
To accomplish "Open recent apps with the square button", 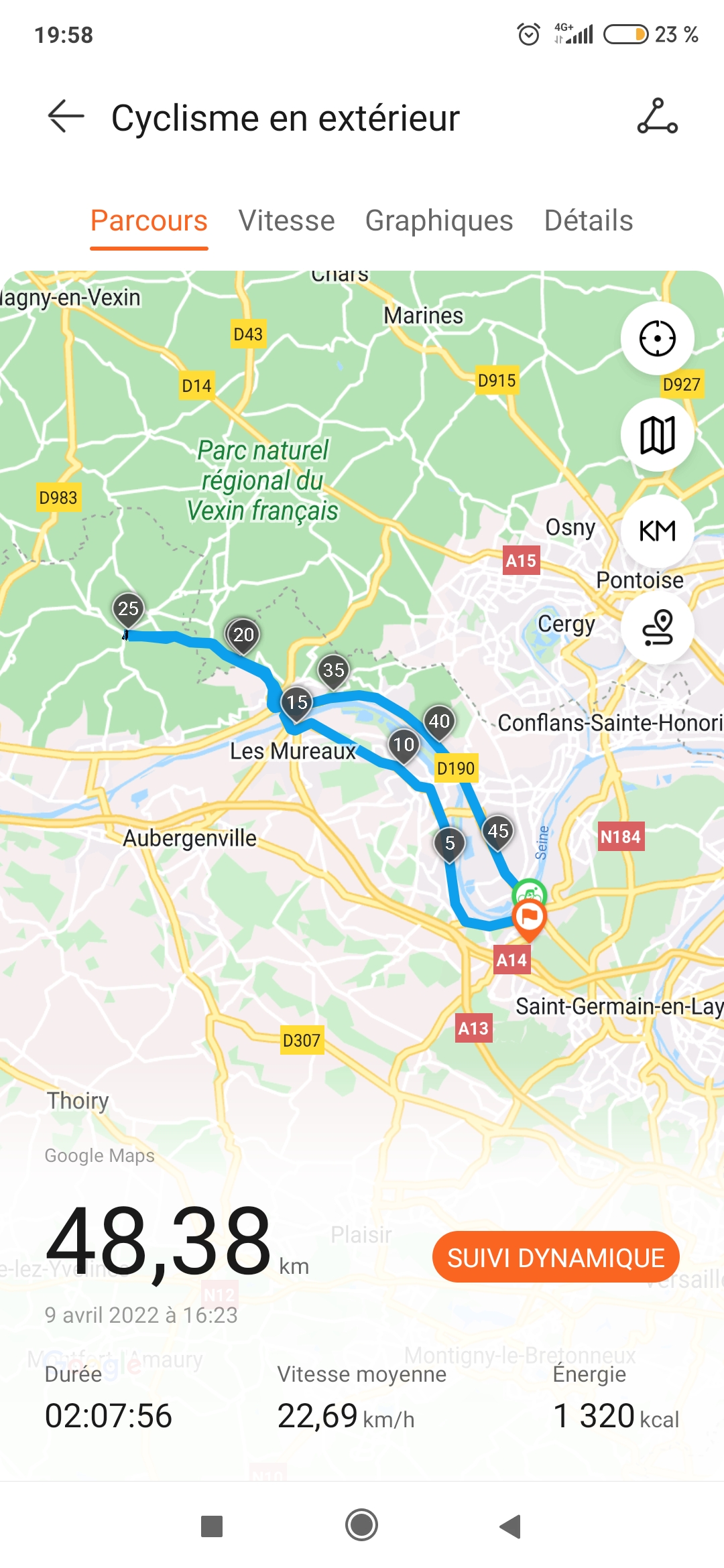I will (212, 1526).
